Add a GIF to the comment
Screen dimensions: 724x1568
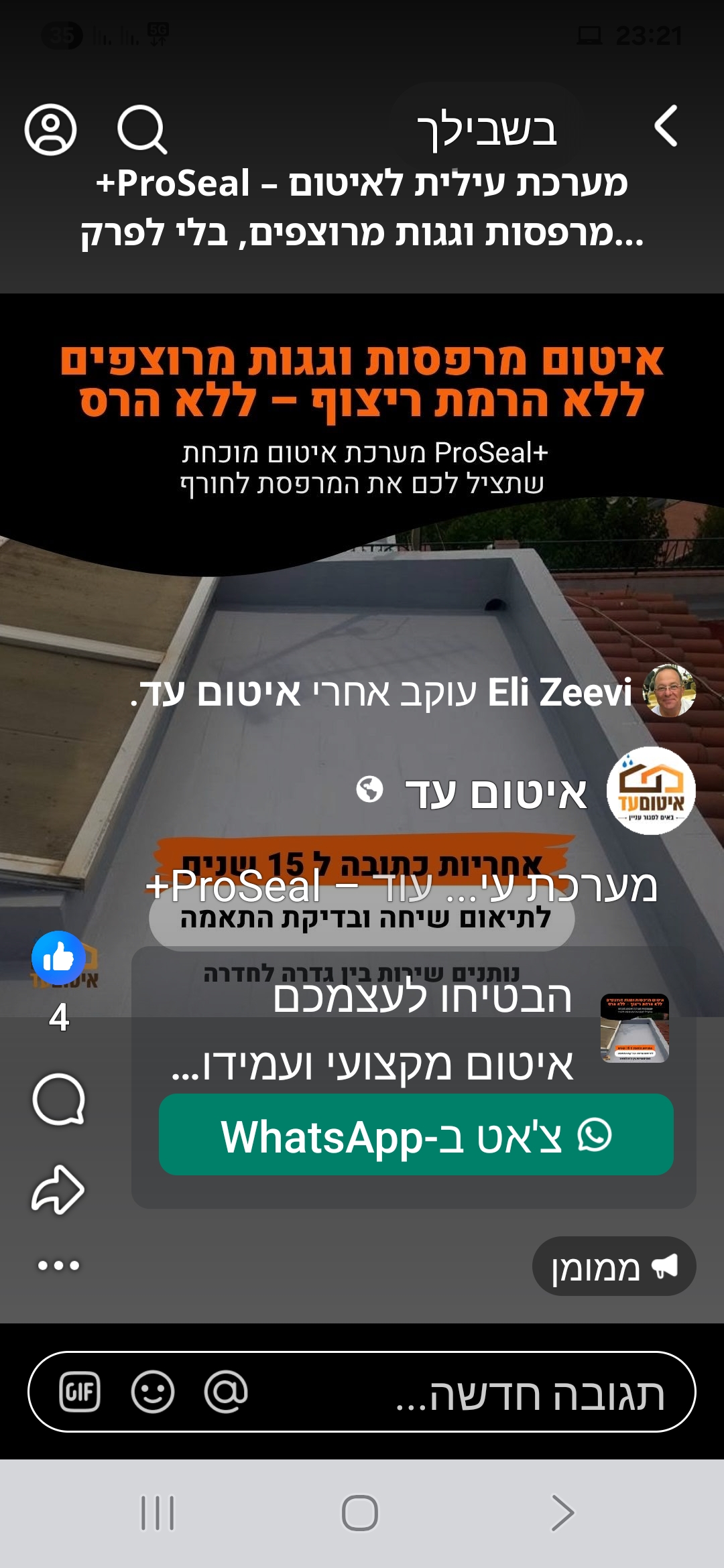80,1392
